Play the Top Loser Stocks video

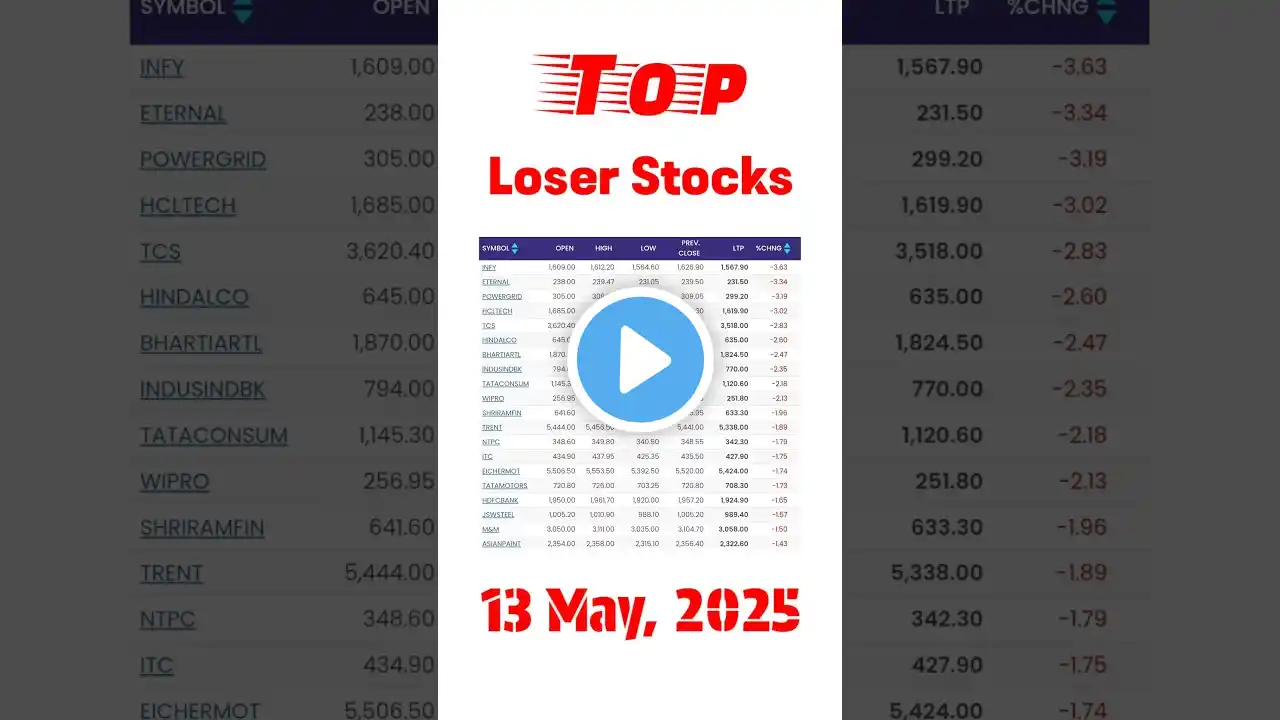point(640,360)
